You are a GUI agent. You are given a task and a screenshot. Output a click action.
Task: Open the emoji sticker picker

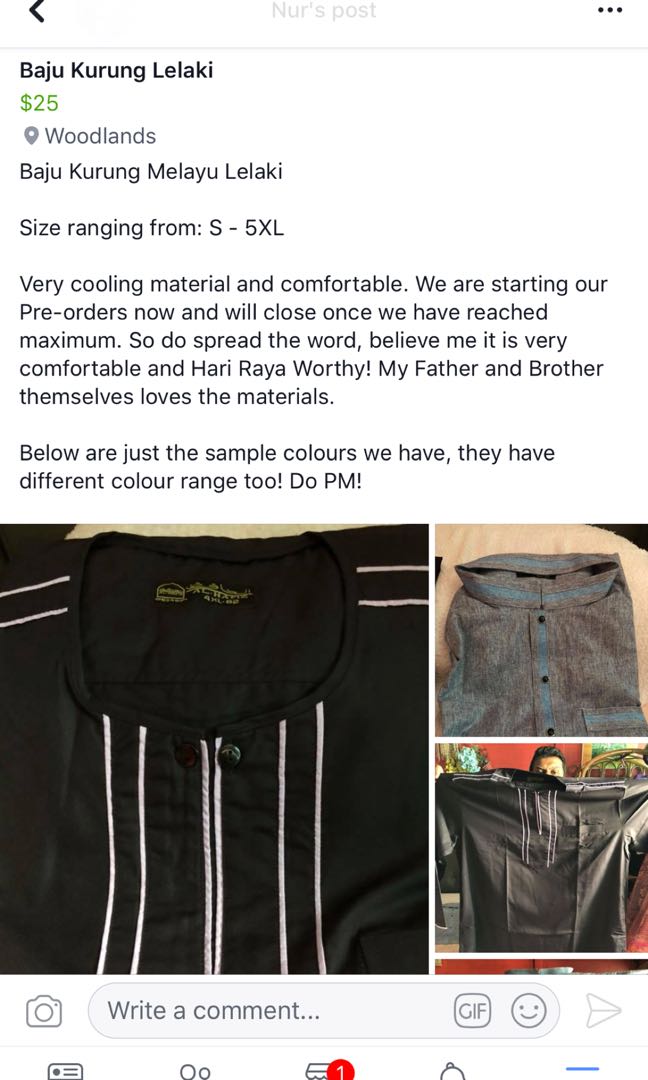coord(529,1011)
